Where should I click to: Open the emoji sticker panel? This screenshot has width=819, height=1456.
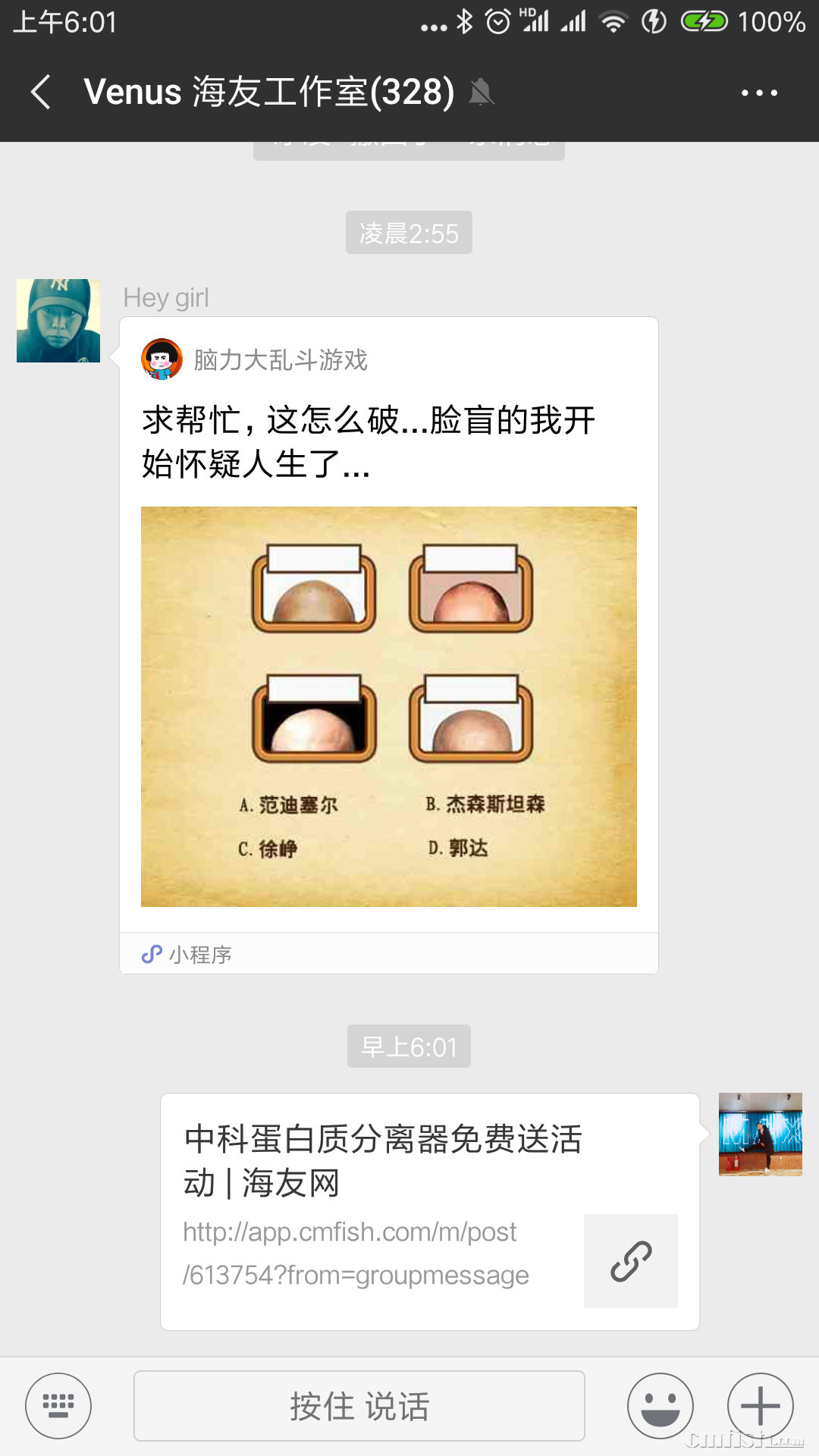click(661, 1406)
